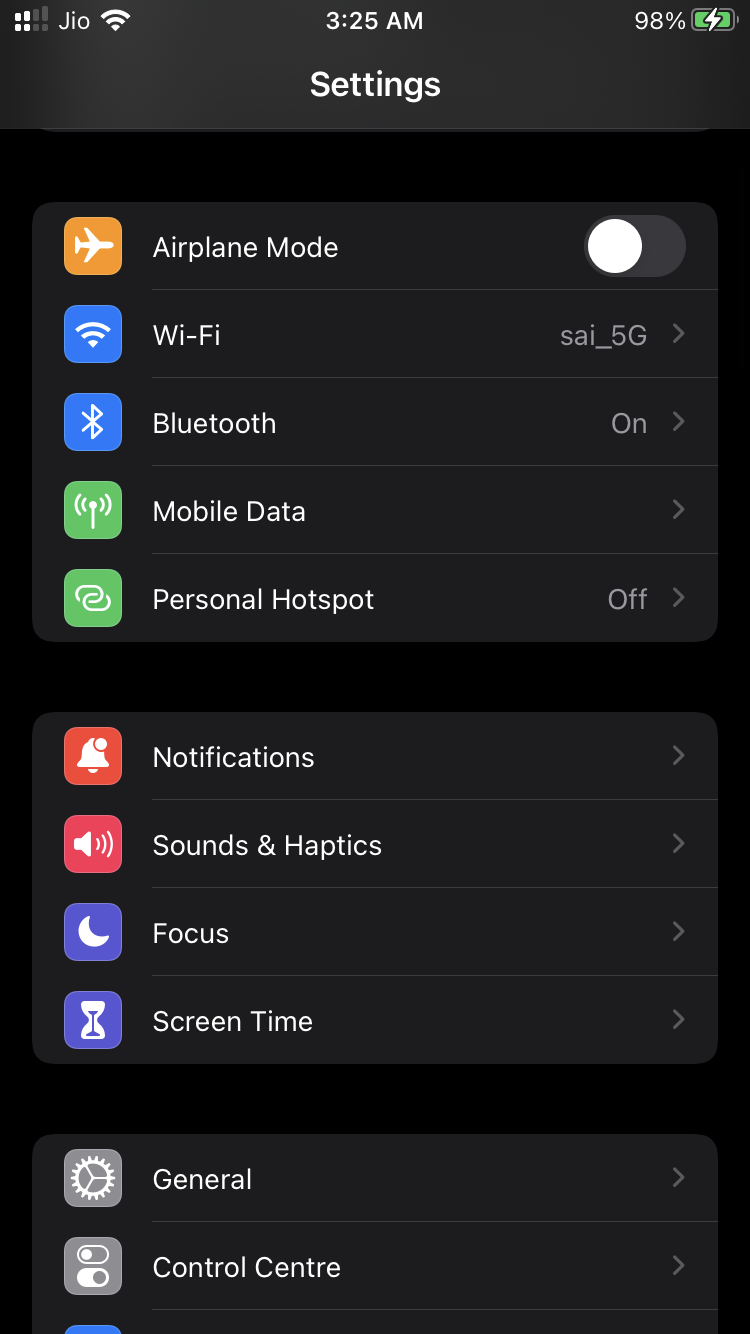
Task: Tap the Personal Hotspot chain icon
Action: point(92,598)
